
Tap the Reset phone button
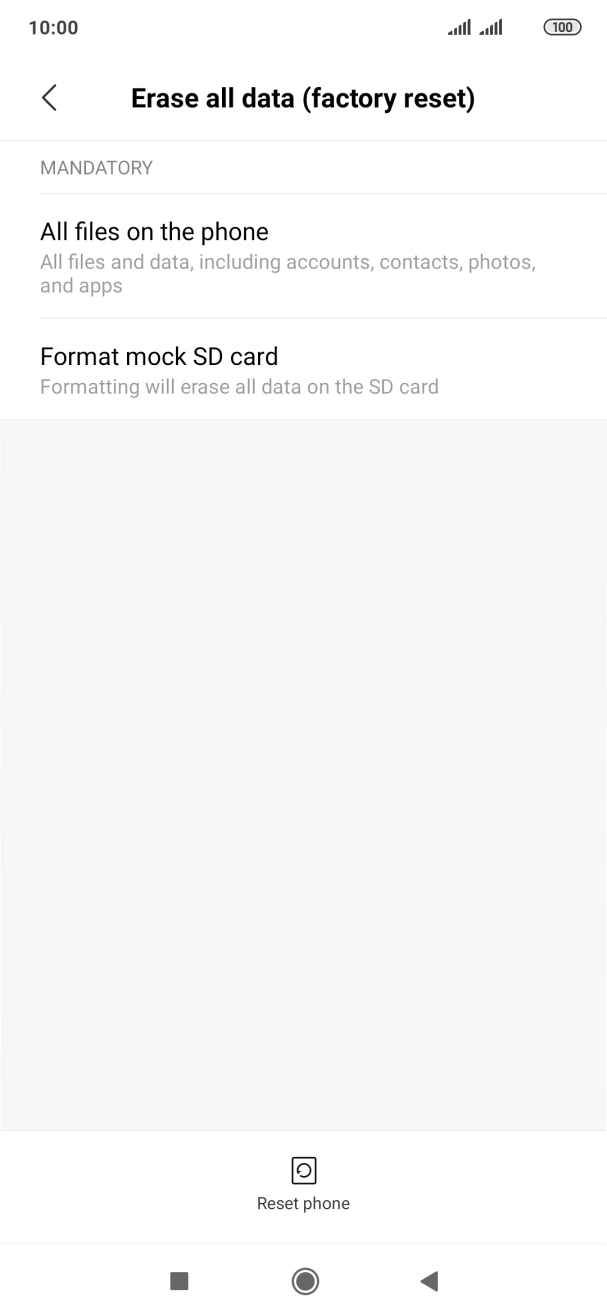coord(303,1184)
